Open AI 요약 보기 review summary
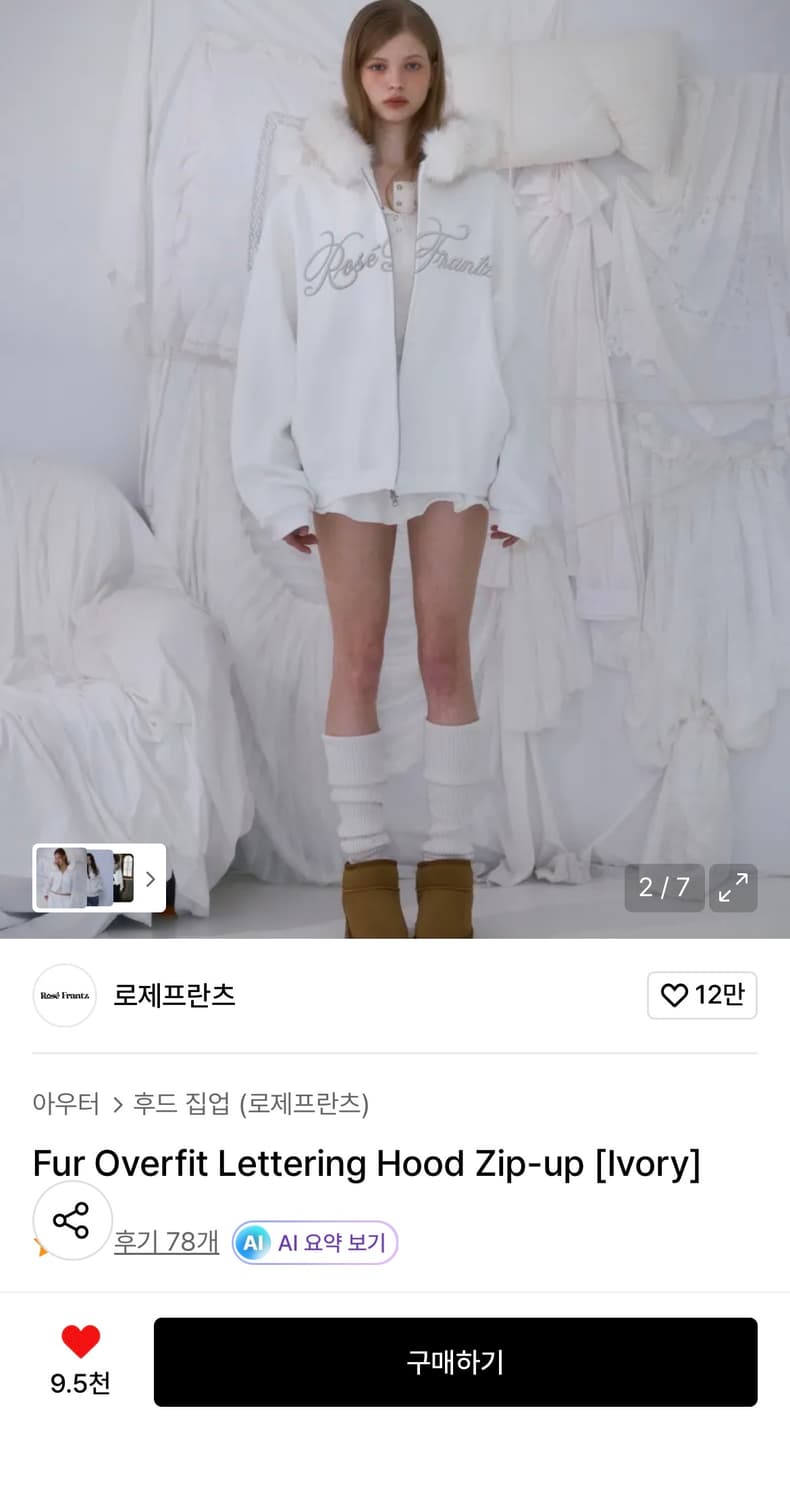 pos(313,1242)
